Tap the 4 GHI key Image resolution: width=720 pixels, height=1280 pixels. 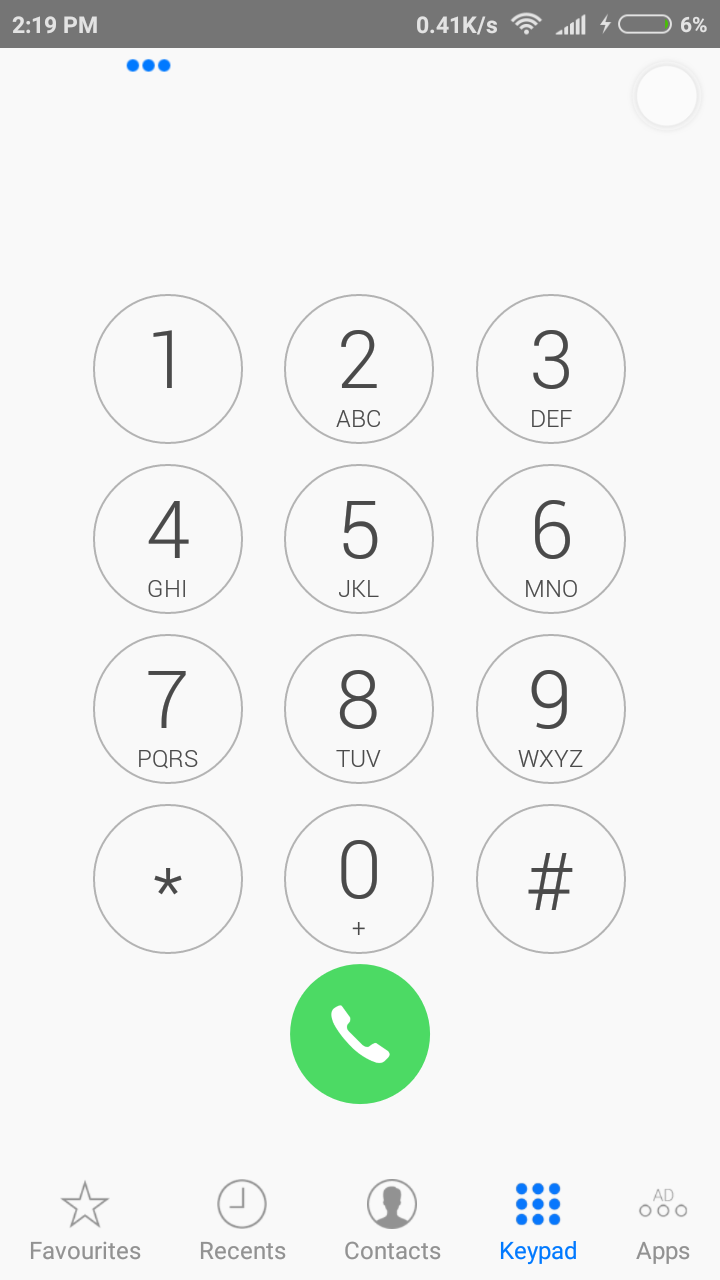click(x=168, y=539)
